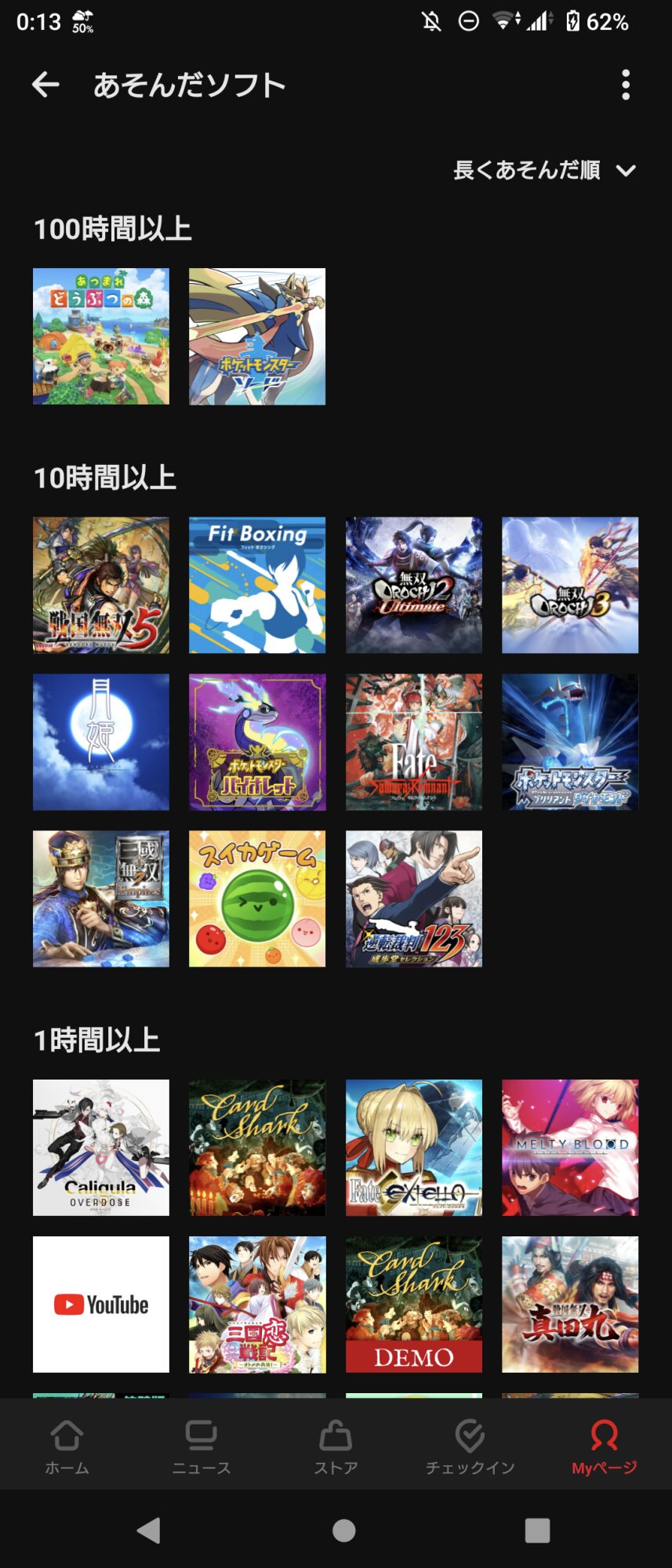Select the 戦国無双5 game tile
This screenshot has width=672, height=1568.
[101, 585]
